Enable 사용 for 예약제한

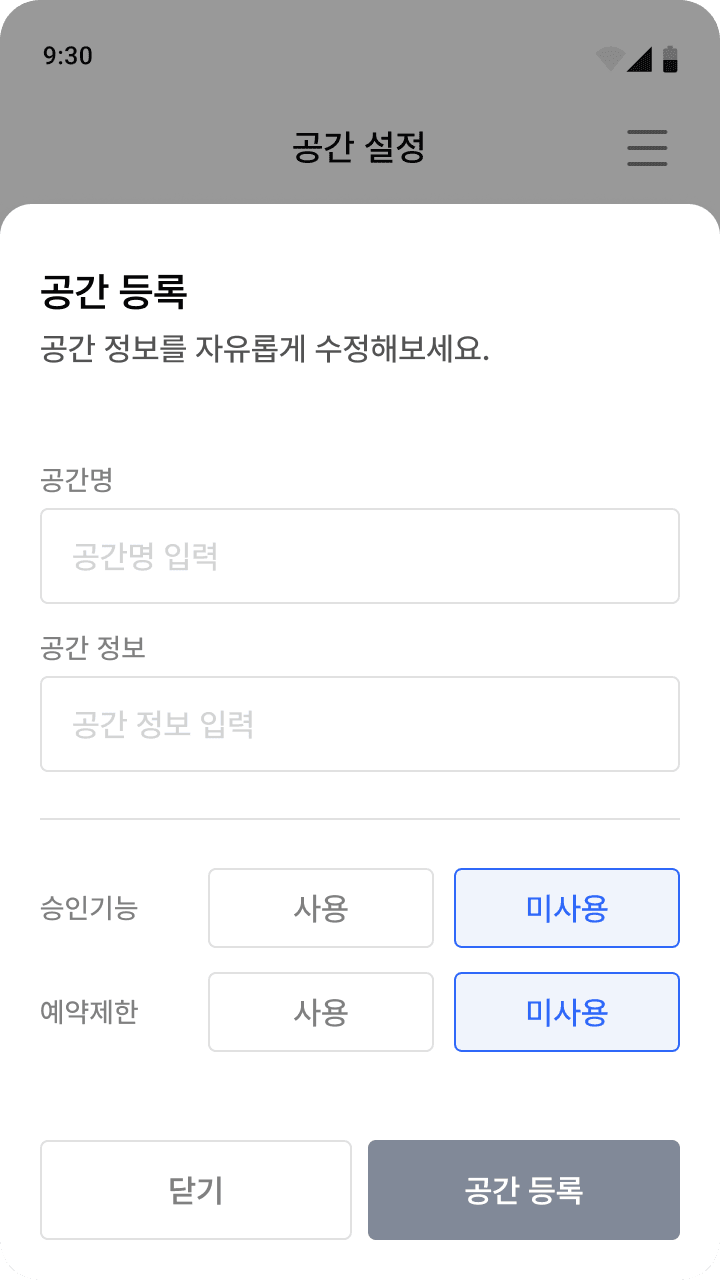(320, 1012)
